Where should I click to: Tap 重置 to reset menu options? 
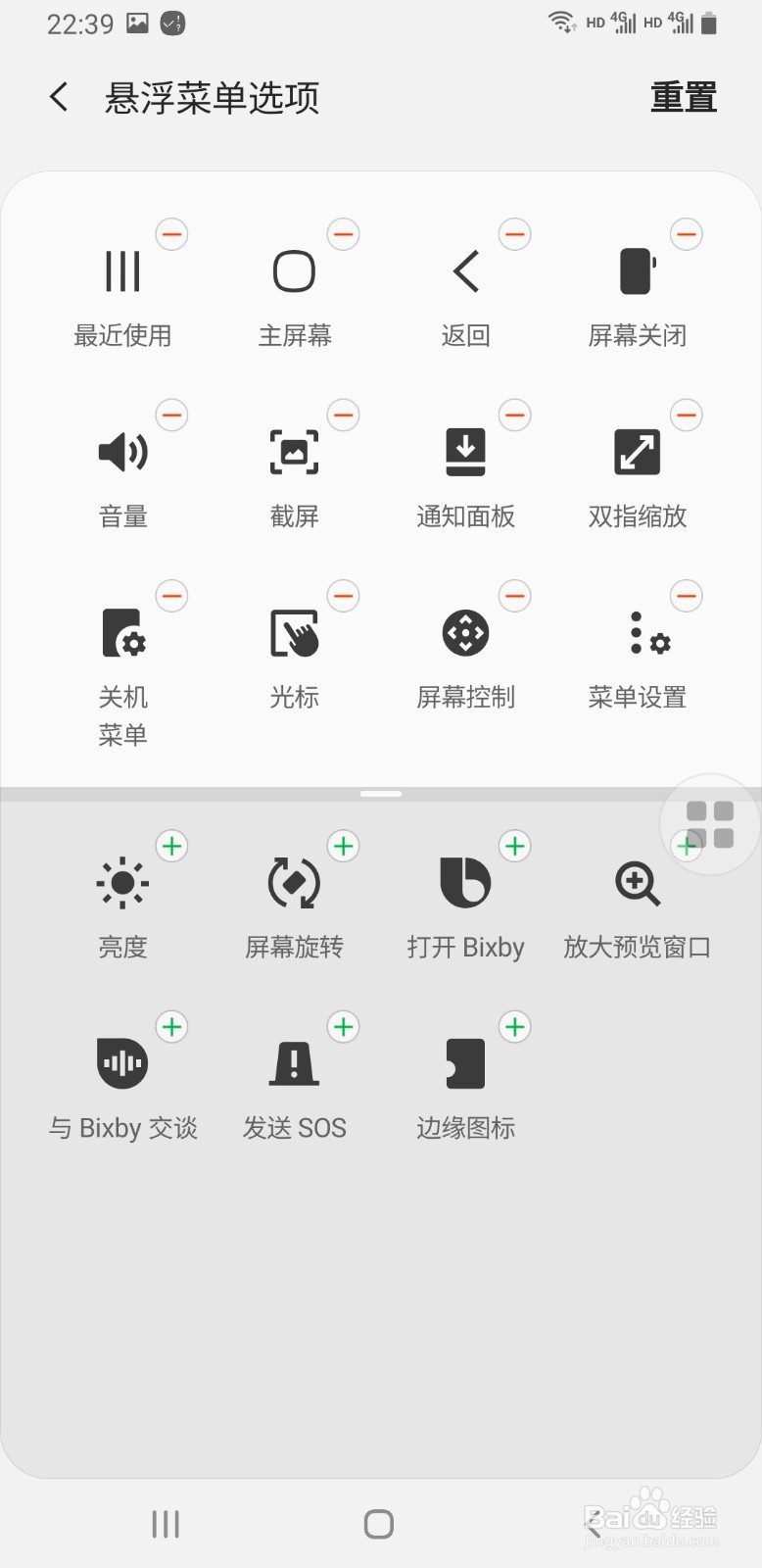[684, 97]
